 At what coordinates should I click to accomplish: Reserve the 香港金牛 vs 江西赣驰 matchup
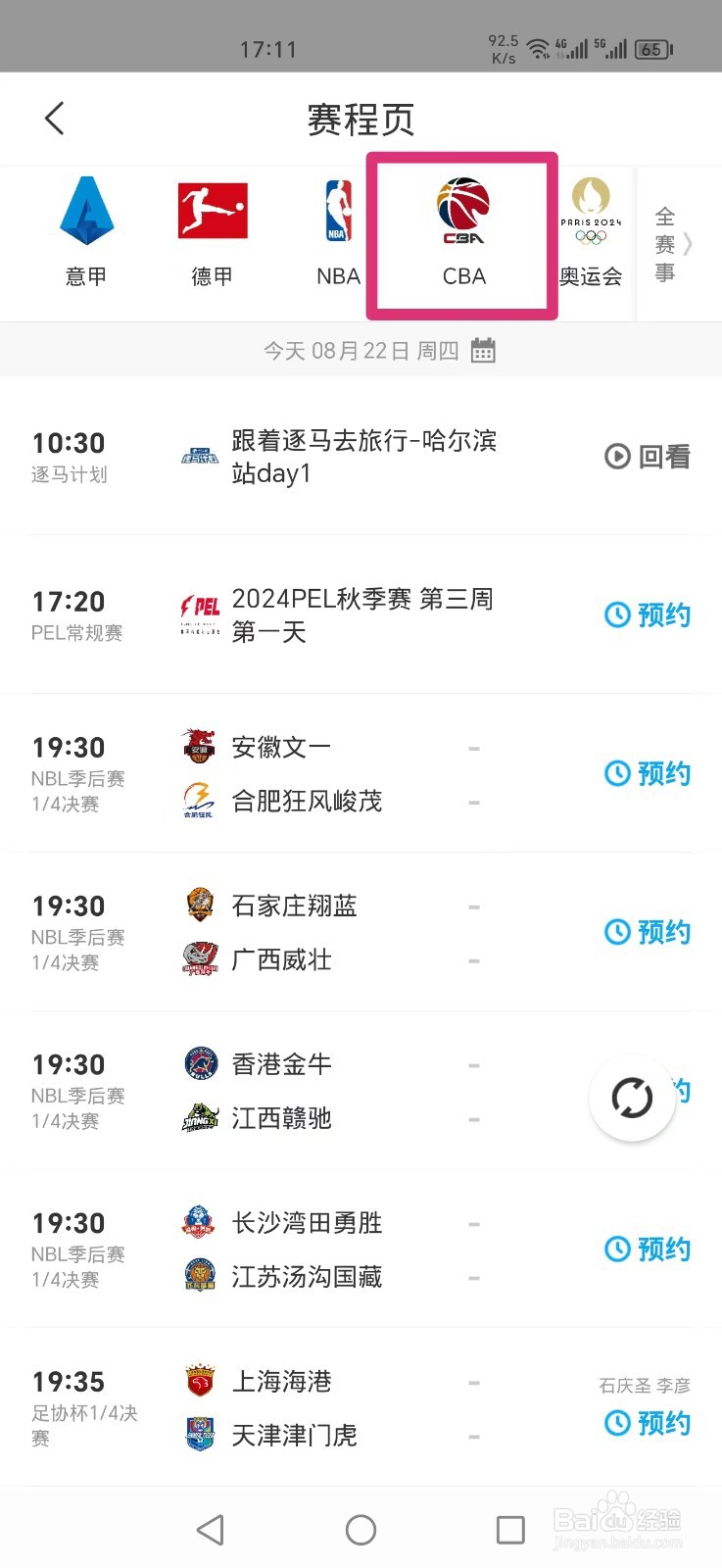click(x=679, y=1091)
